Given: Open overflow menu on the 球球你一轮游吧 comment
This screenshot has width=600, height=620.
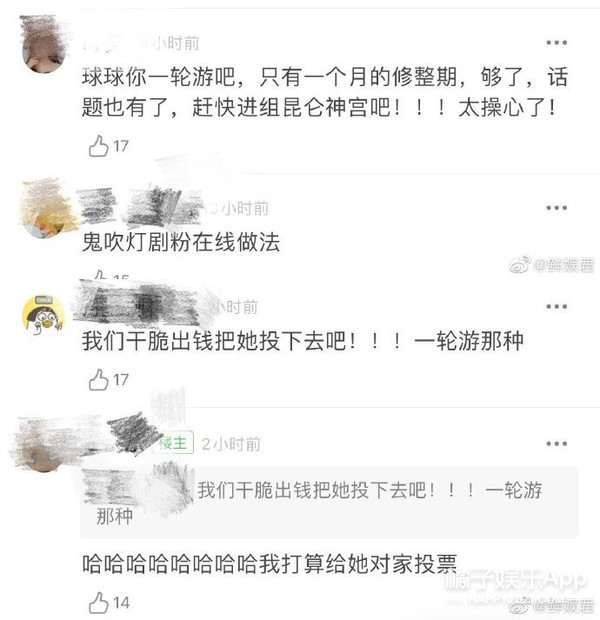Looking at the screenshot, I should coord(556,43).
